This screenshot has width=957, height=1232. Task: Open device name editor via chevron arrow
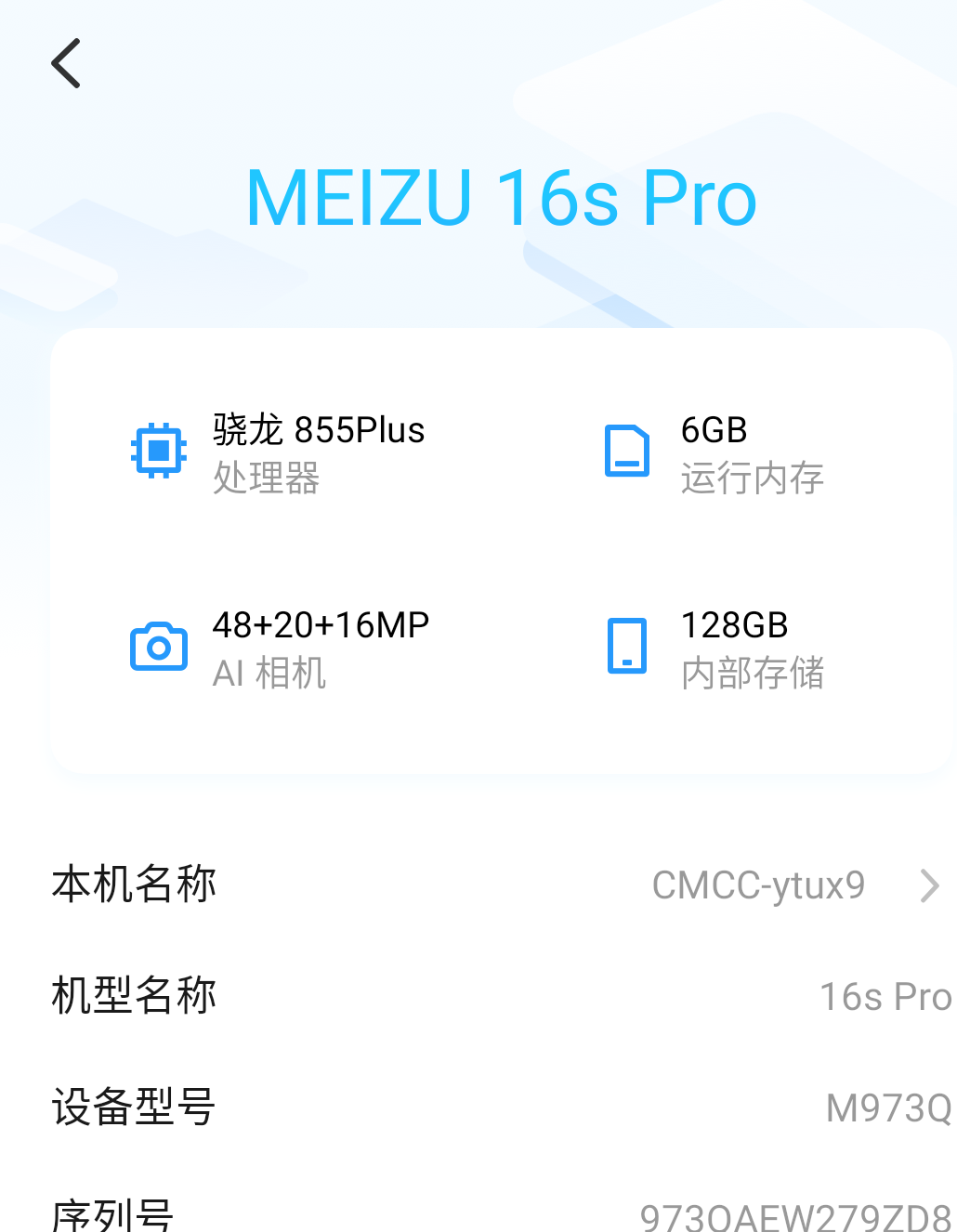(x=929, y=885)
